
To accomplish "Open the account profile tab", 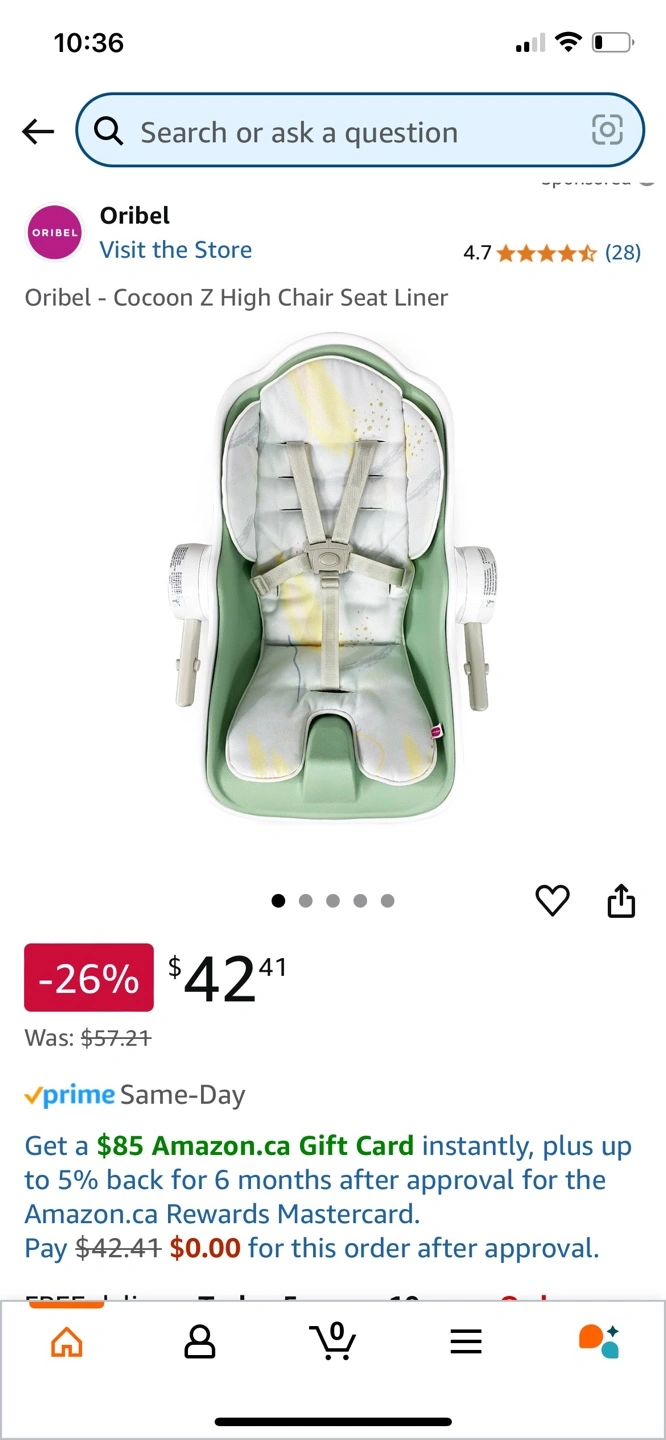I will point(200,1342).
